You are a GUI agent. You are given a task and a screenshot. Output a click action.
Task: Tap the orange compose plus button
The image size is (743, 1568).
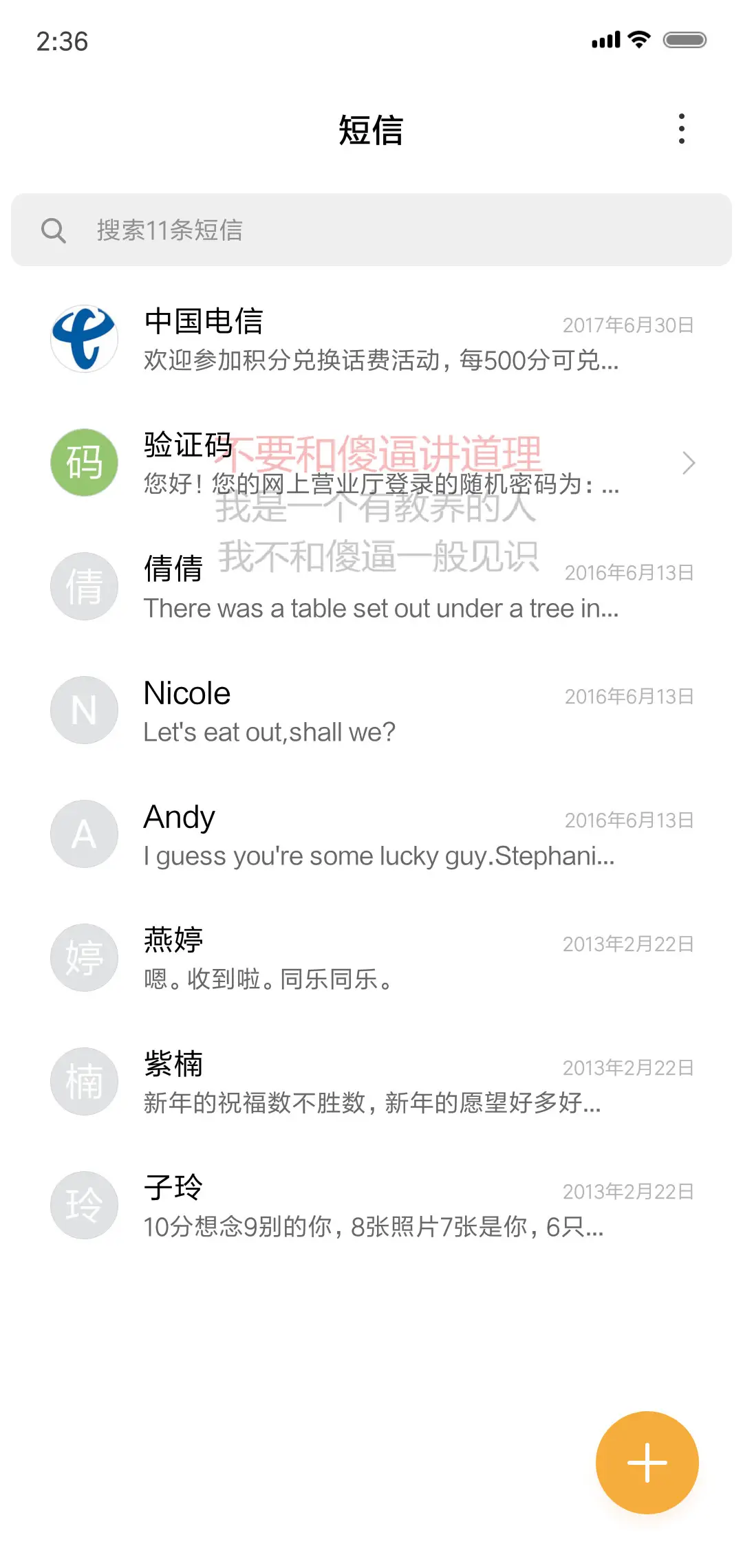[x=646, y=1461]
